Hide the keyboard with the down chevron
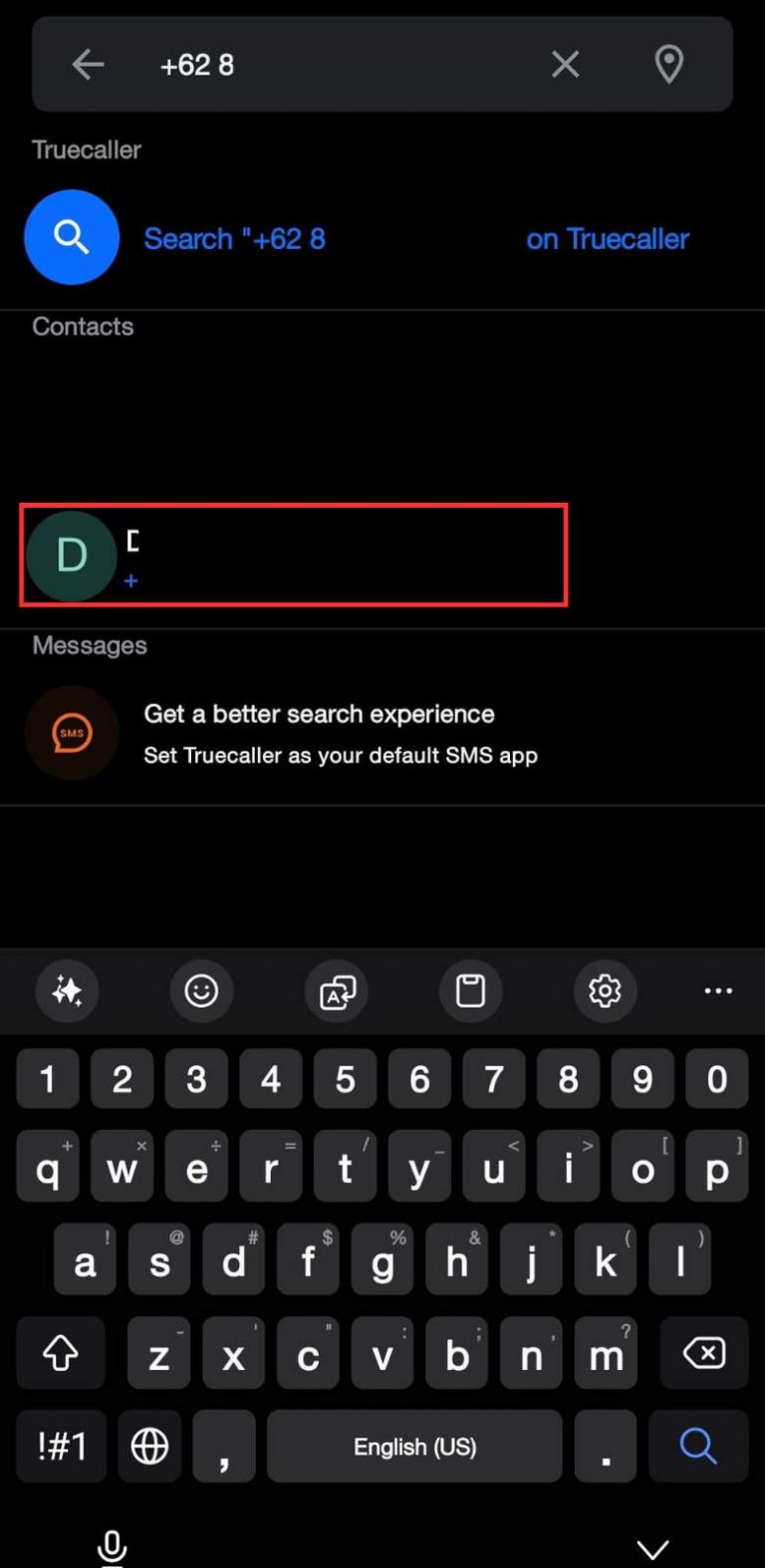Screen dimensions: 765x1568 coord(652,1548)
